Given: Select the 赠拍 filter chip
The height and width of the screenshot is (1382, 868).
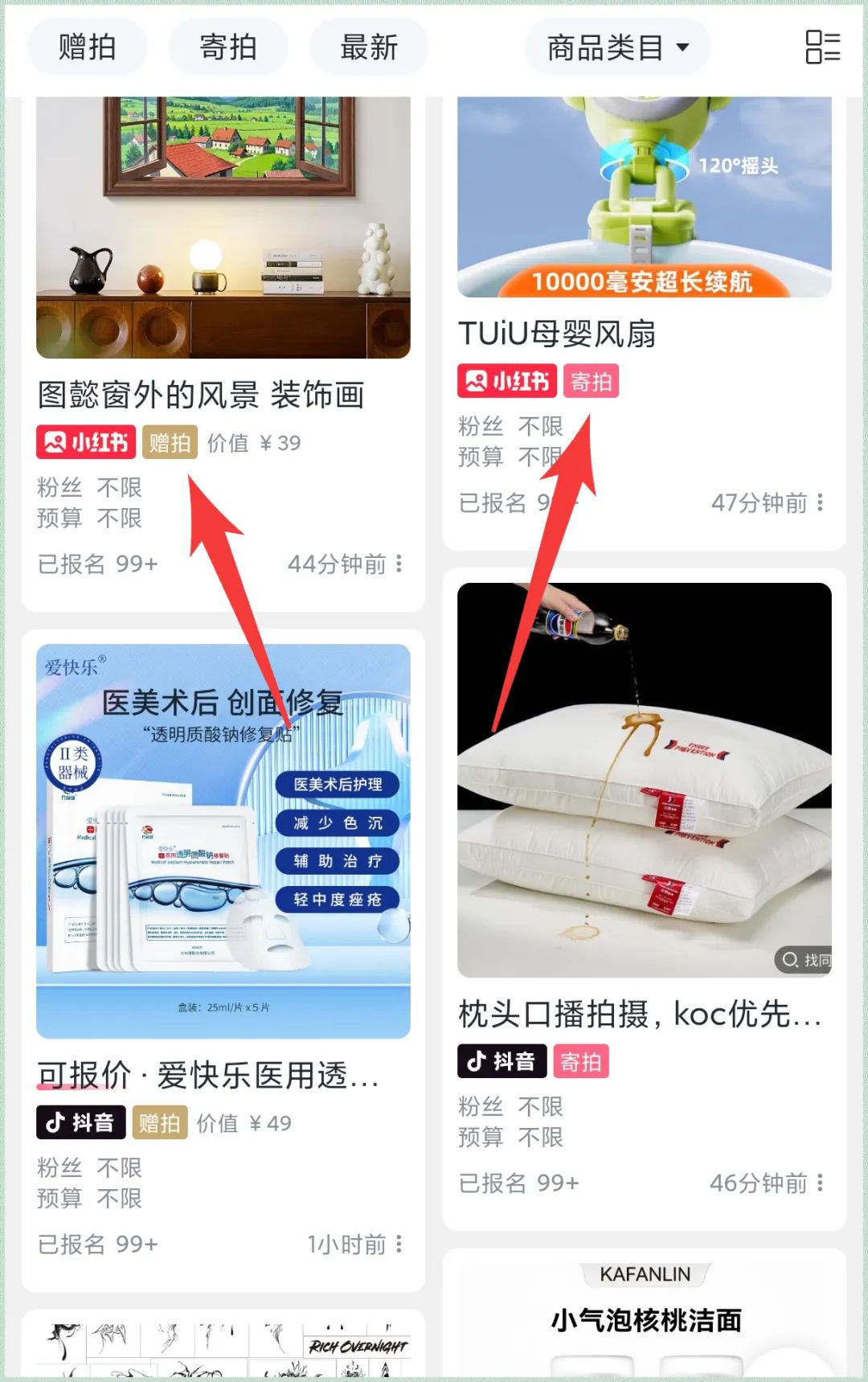Looking at the screenshot, I should [87, 47].
